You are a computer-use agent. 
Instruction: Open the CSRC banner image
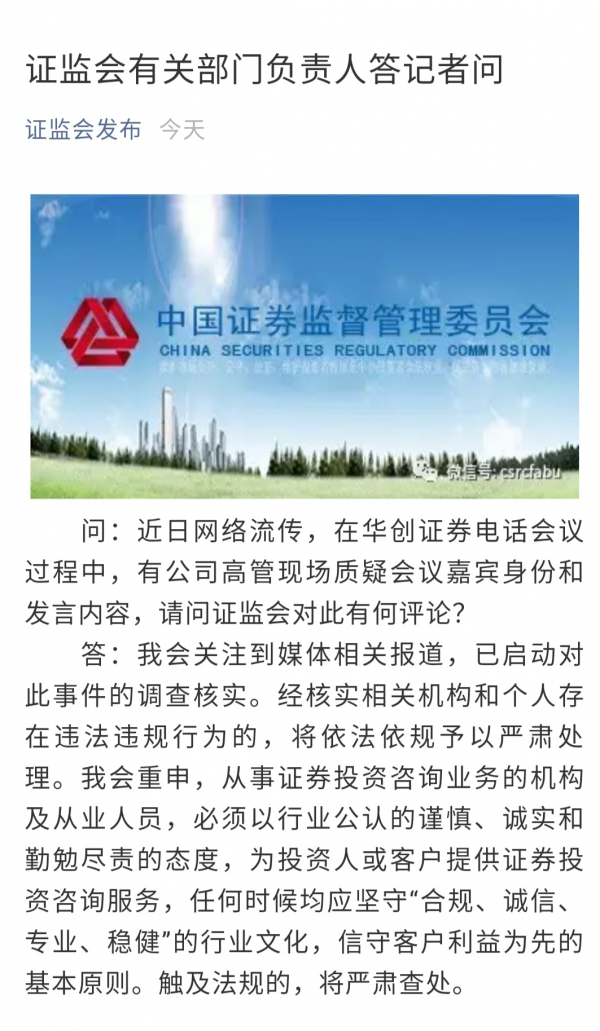click(305, 346)
